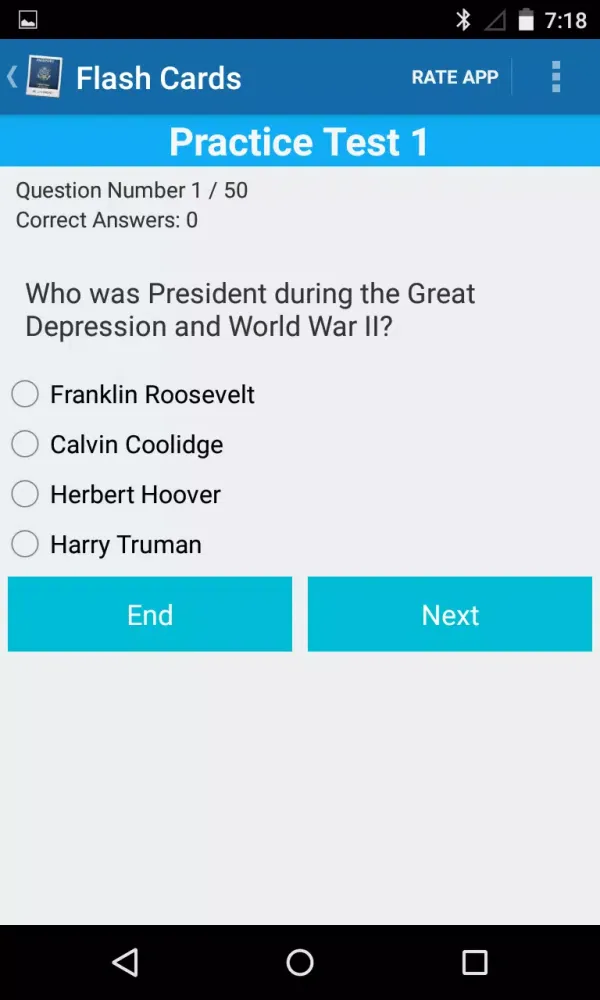Pick Herbert Hoover as the answer
Image resolution: width=600 pixels, height=1000 pixels.
(25, 494)
